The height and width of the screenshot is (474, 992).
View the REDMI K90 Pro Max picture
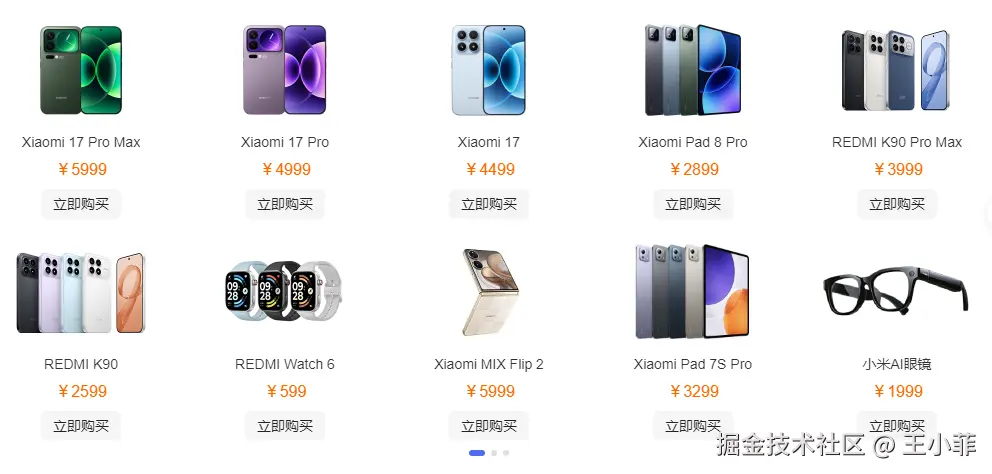(x=897, y=70)
